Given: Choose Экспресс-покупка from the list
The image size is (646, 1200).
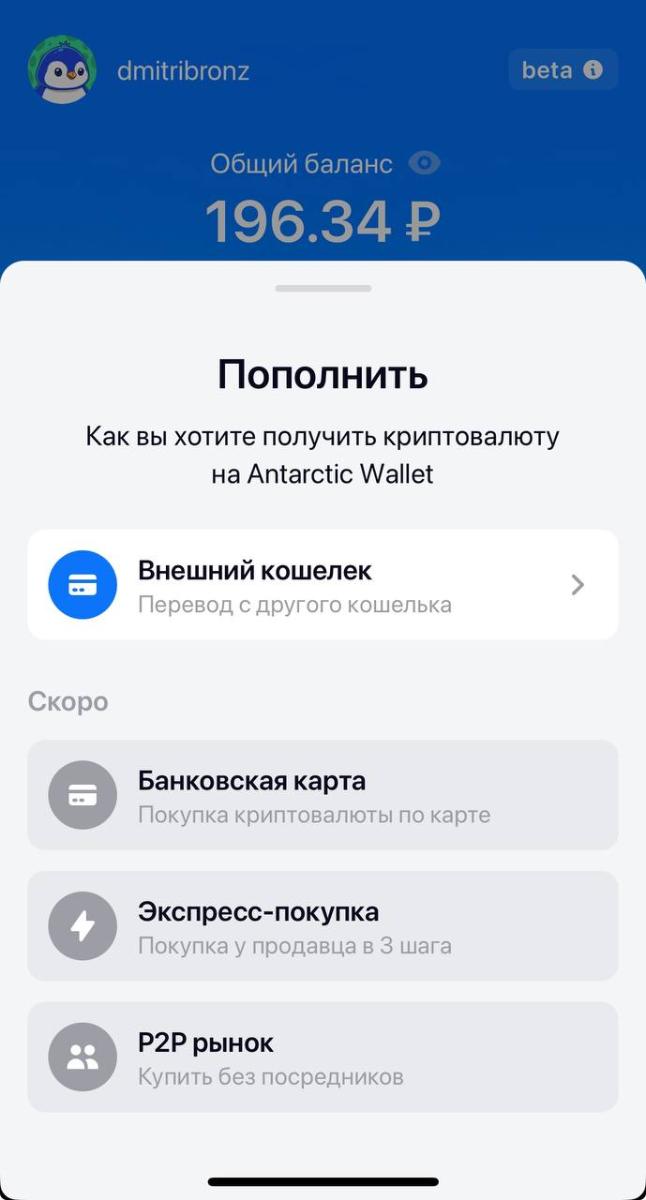Looking at the screenshot, I should 322,926.
